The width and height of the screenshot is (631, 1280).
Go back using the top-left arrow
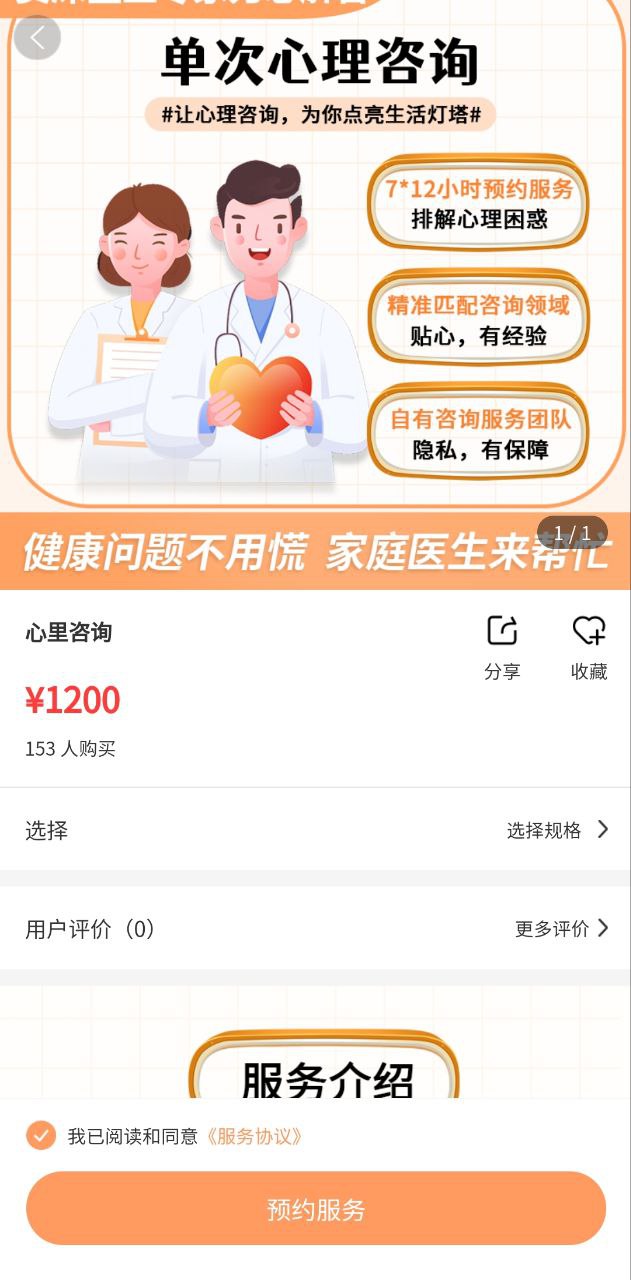[38, 38]
